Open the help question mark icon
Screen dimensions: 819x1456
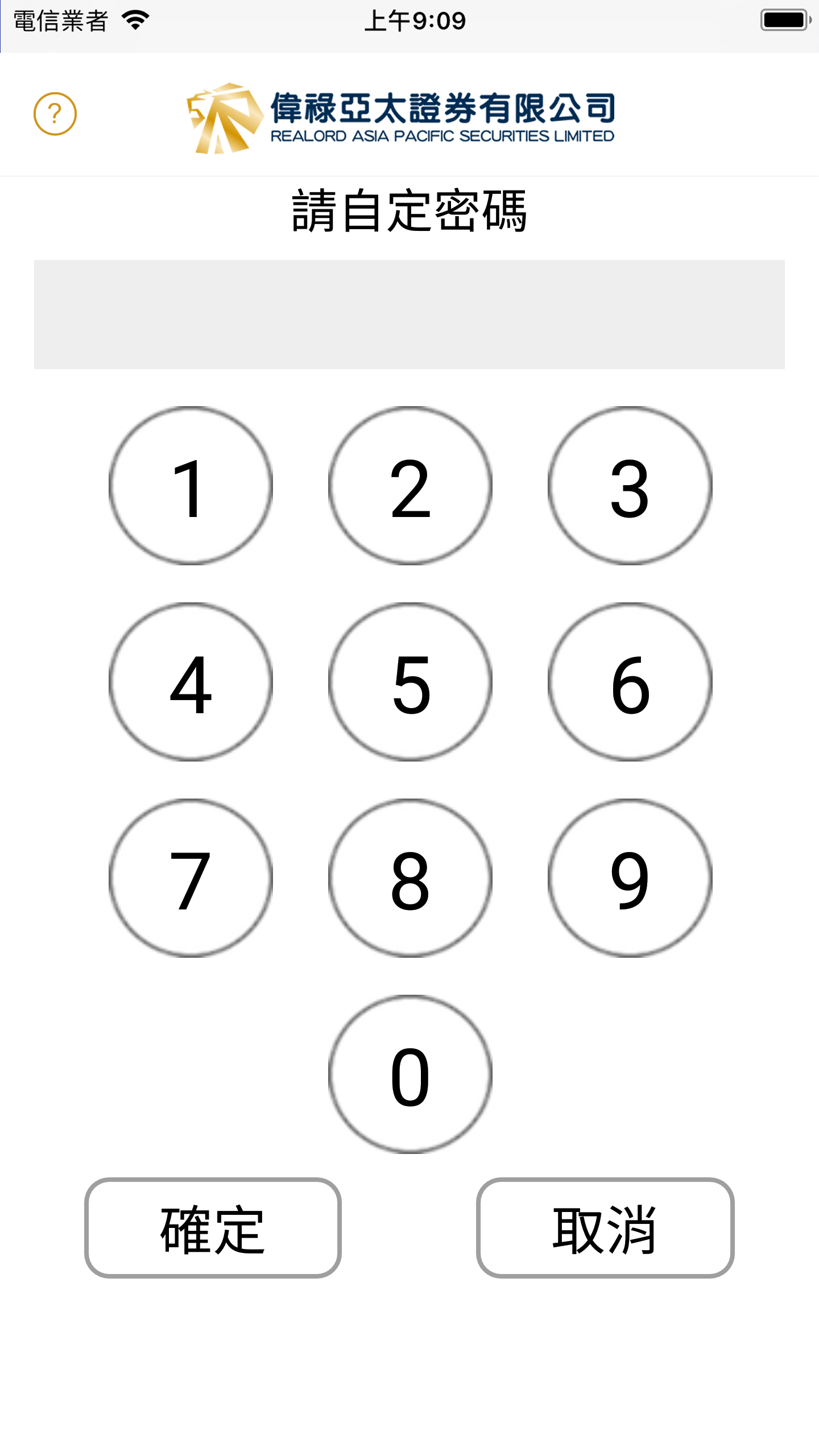point(55,114)
